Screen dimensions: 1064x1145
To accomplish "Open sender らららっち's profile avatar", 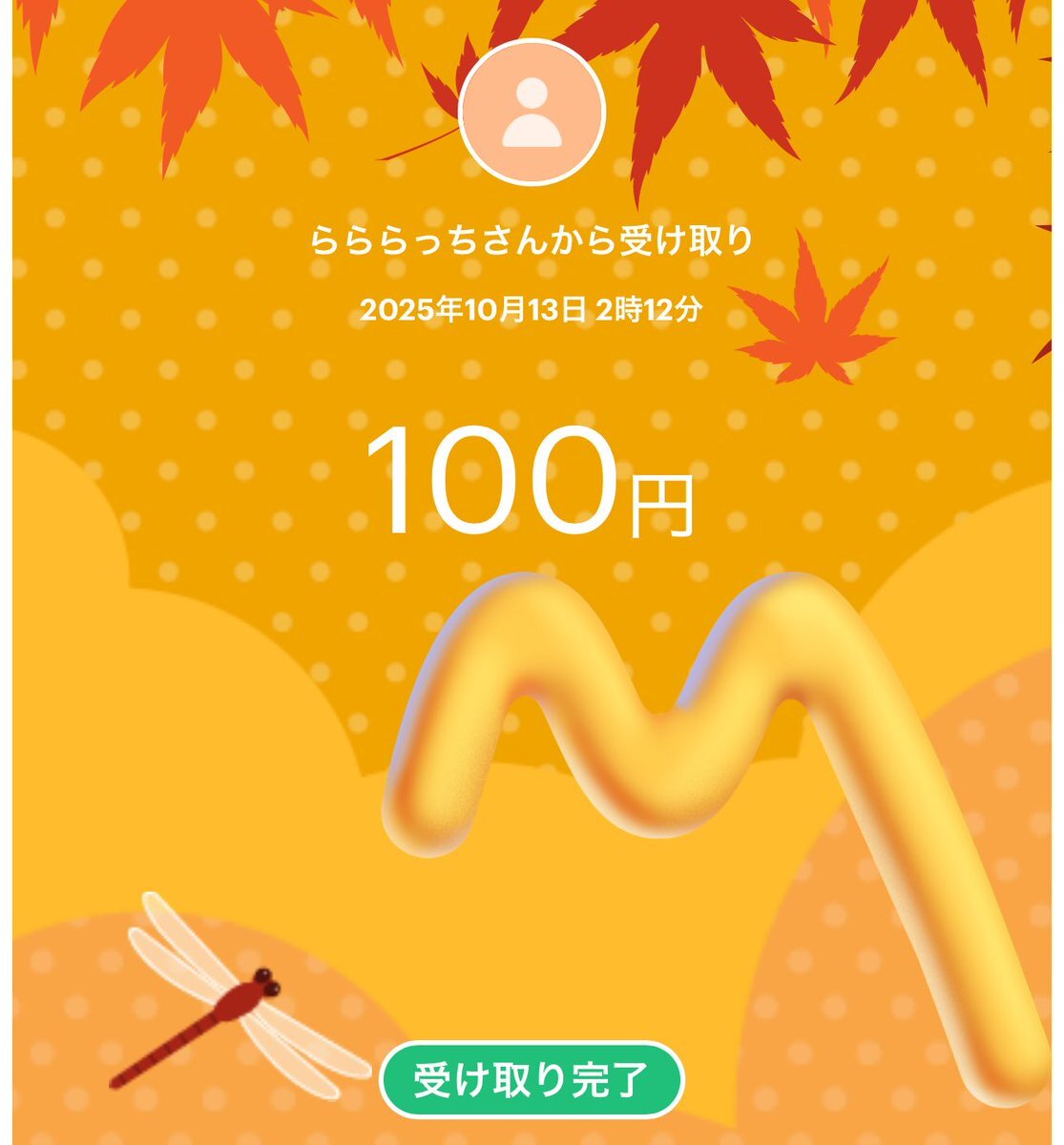I will pos(532,112).
